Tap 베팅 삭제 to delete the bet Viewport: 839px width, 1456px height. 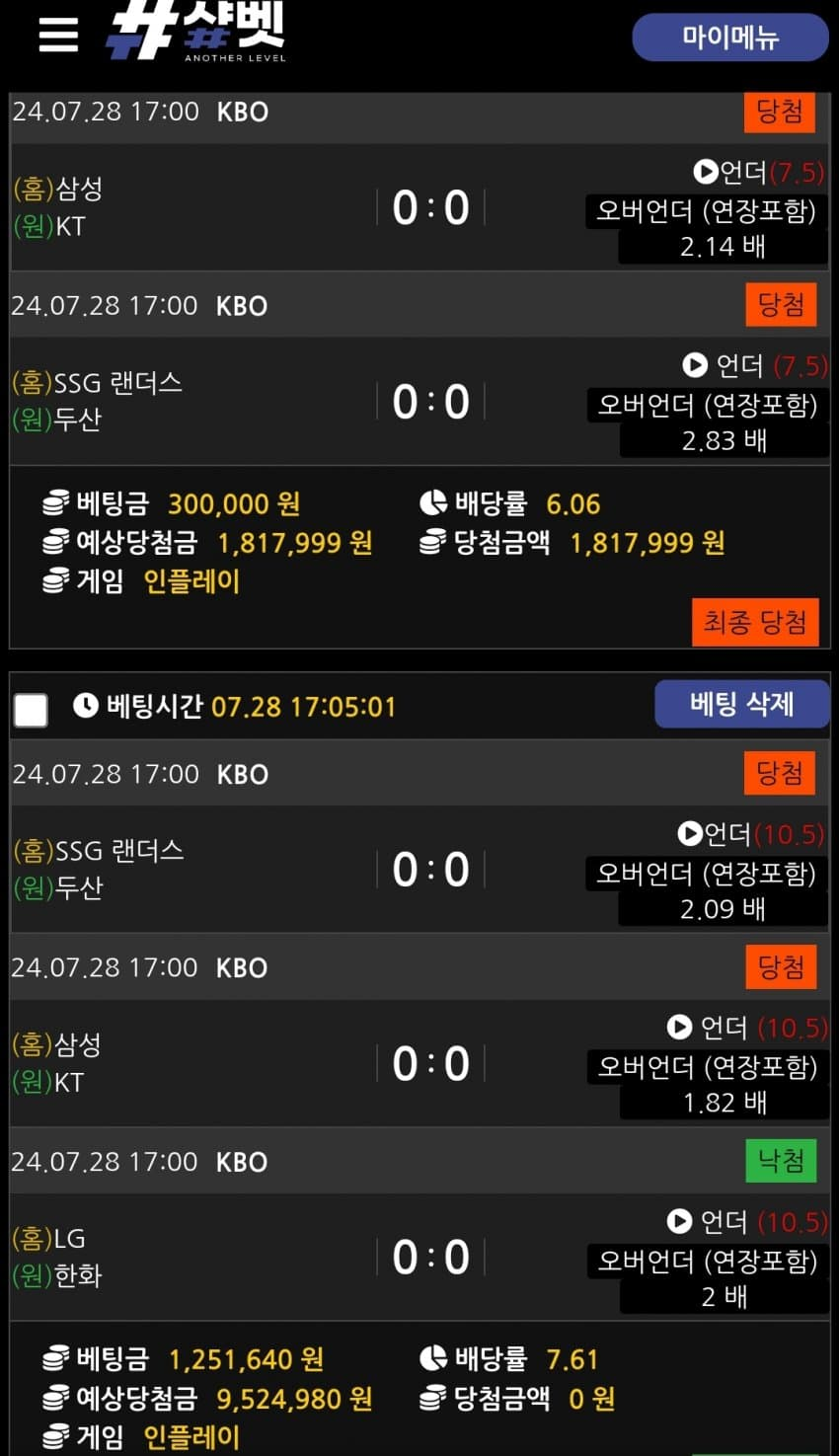point(741,704)
